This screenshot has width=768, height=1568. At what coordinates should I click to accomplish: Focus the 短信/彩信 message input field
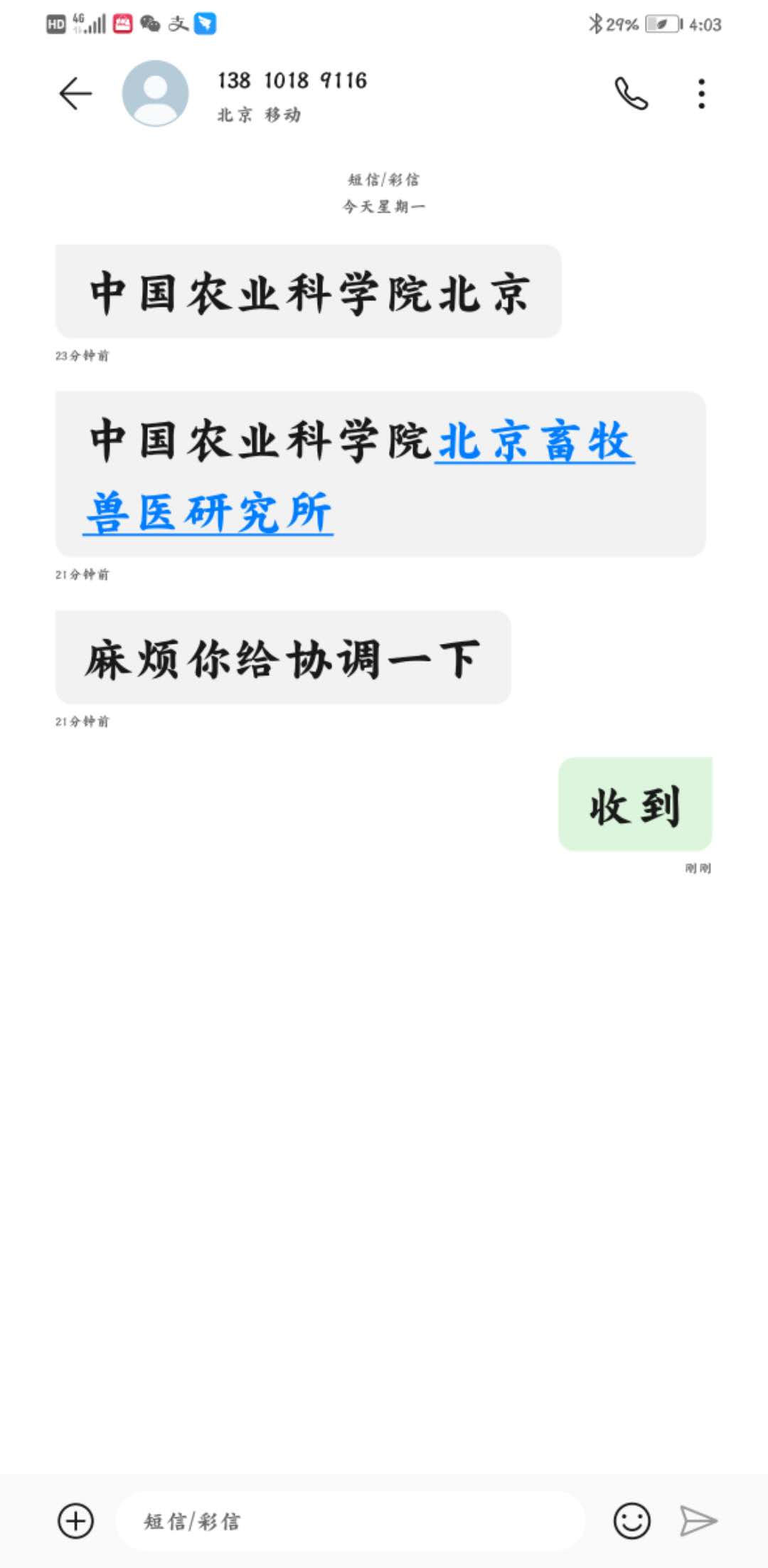(348, 1521)
